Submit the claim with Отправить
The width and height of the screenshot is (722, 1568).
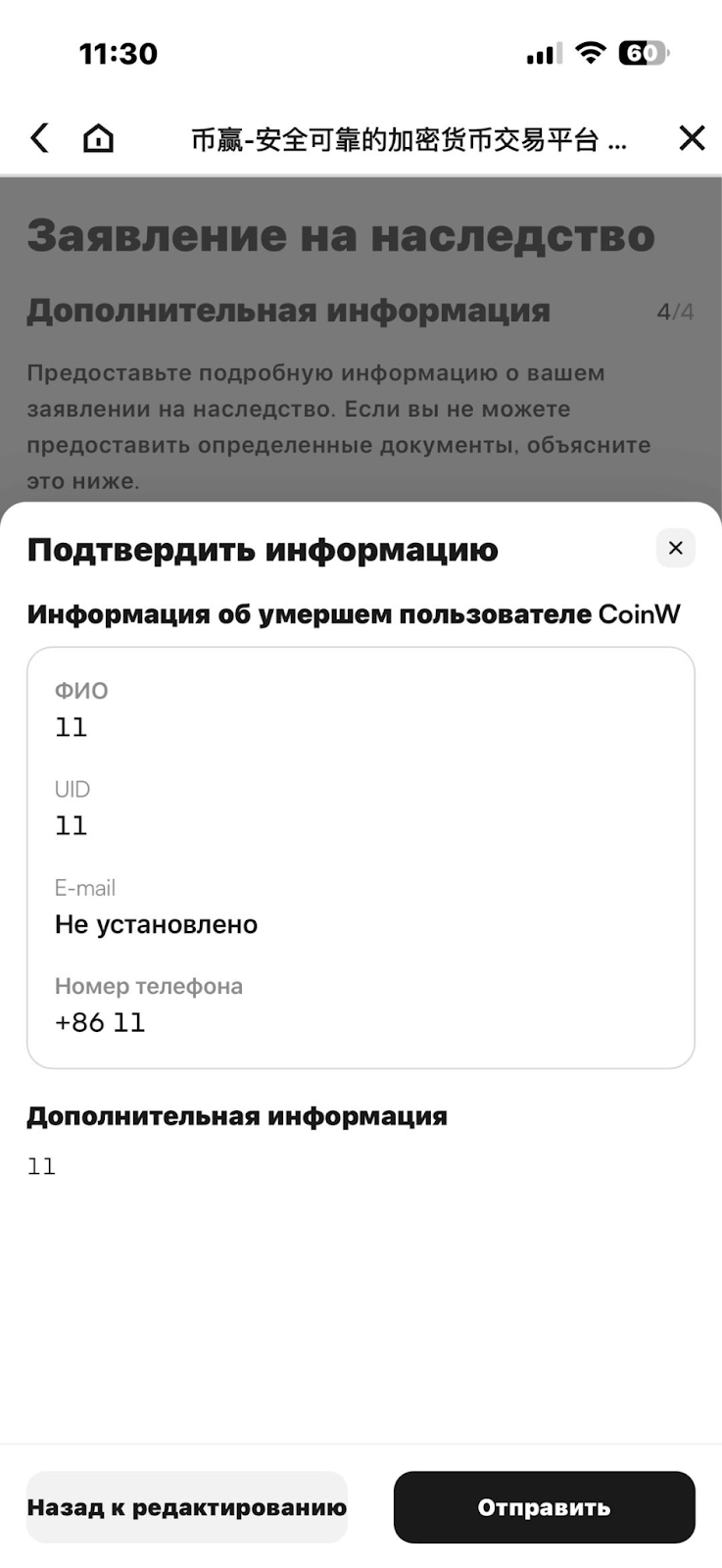pyautogui.click(x=544, y=1507)
